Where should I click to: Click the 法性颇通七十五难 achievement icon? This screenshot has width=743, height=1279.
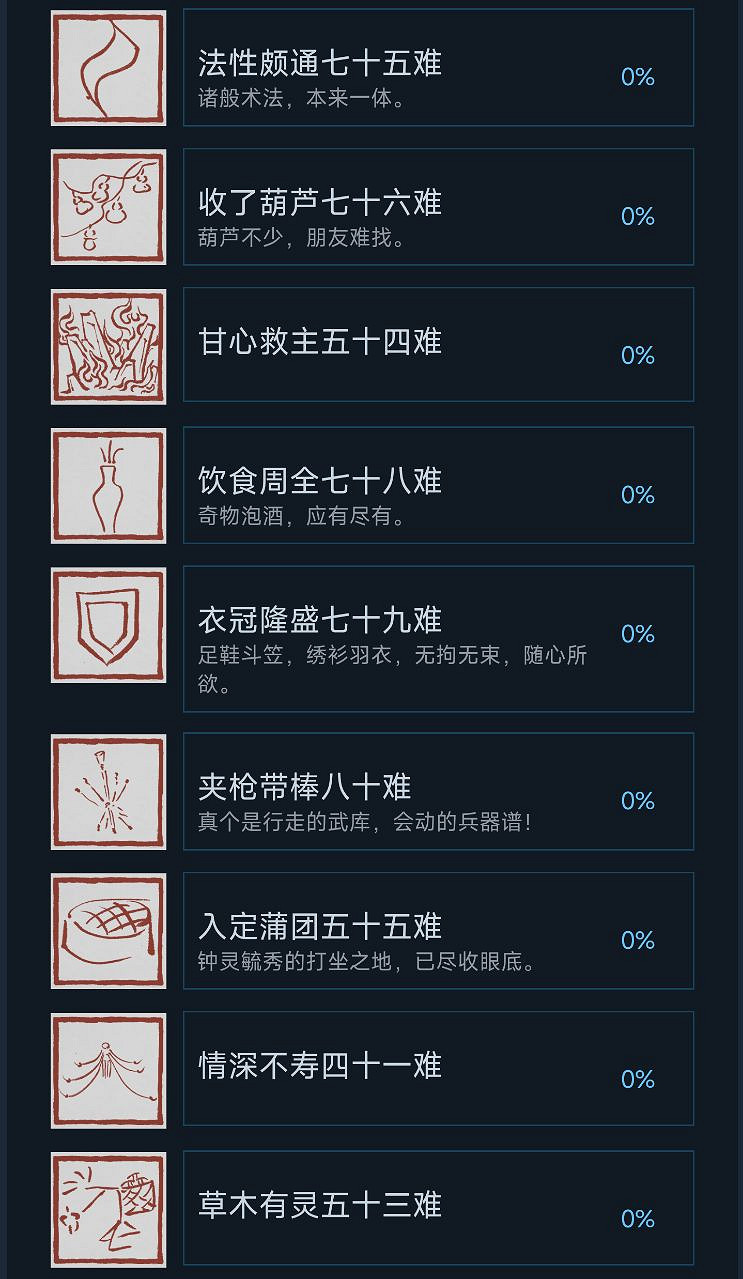coord(108,67)
